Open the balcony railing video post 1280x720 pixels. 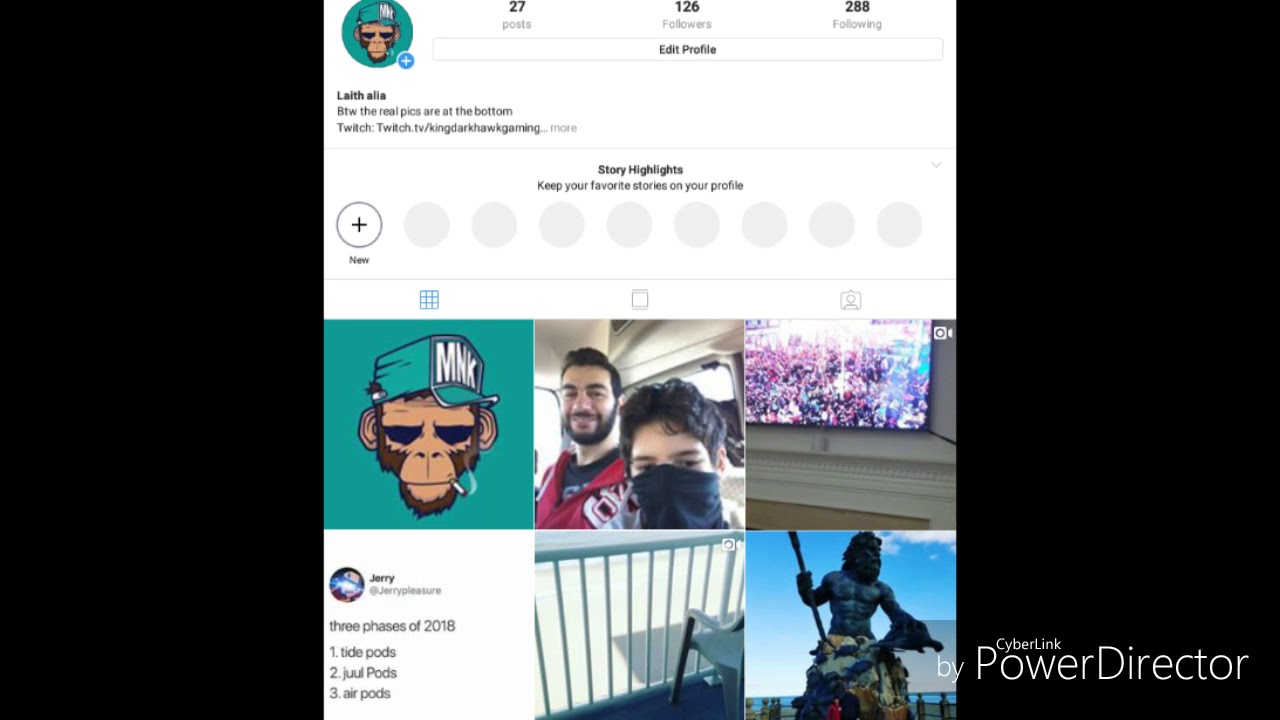pos(639,626)
